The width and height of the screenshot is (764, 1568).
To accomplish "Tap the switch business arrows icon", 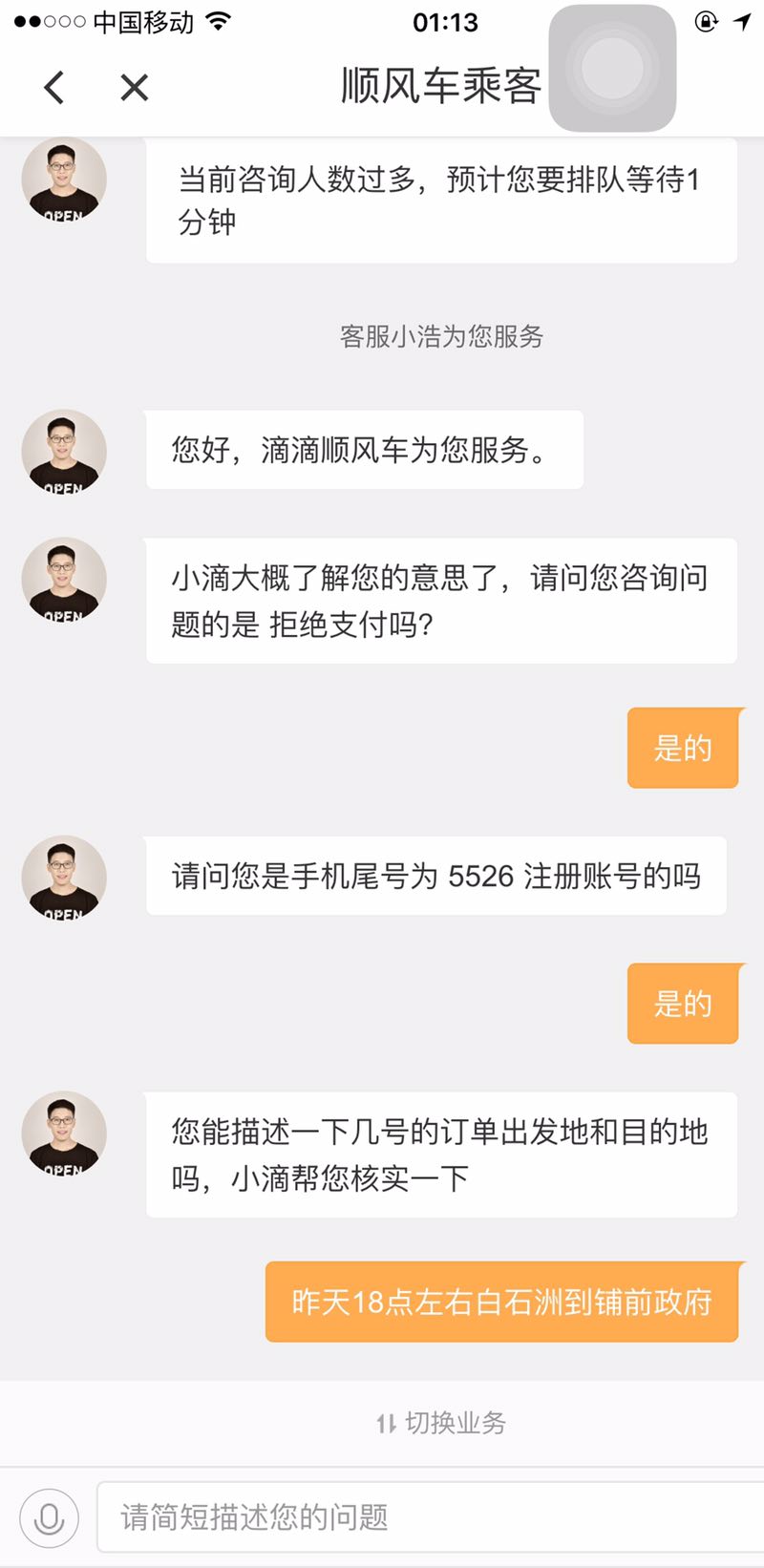I will (x=386, y=1422).
